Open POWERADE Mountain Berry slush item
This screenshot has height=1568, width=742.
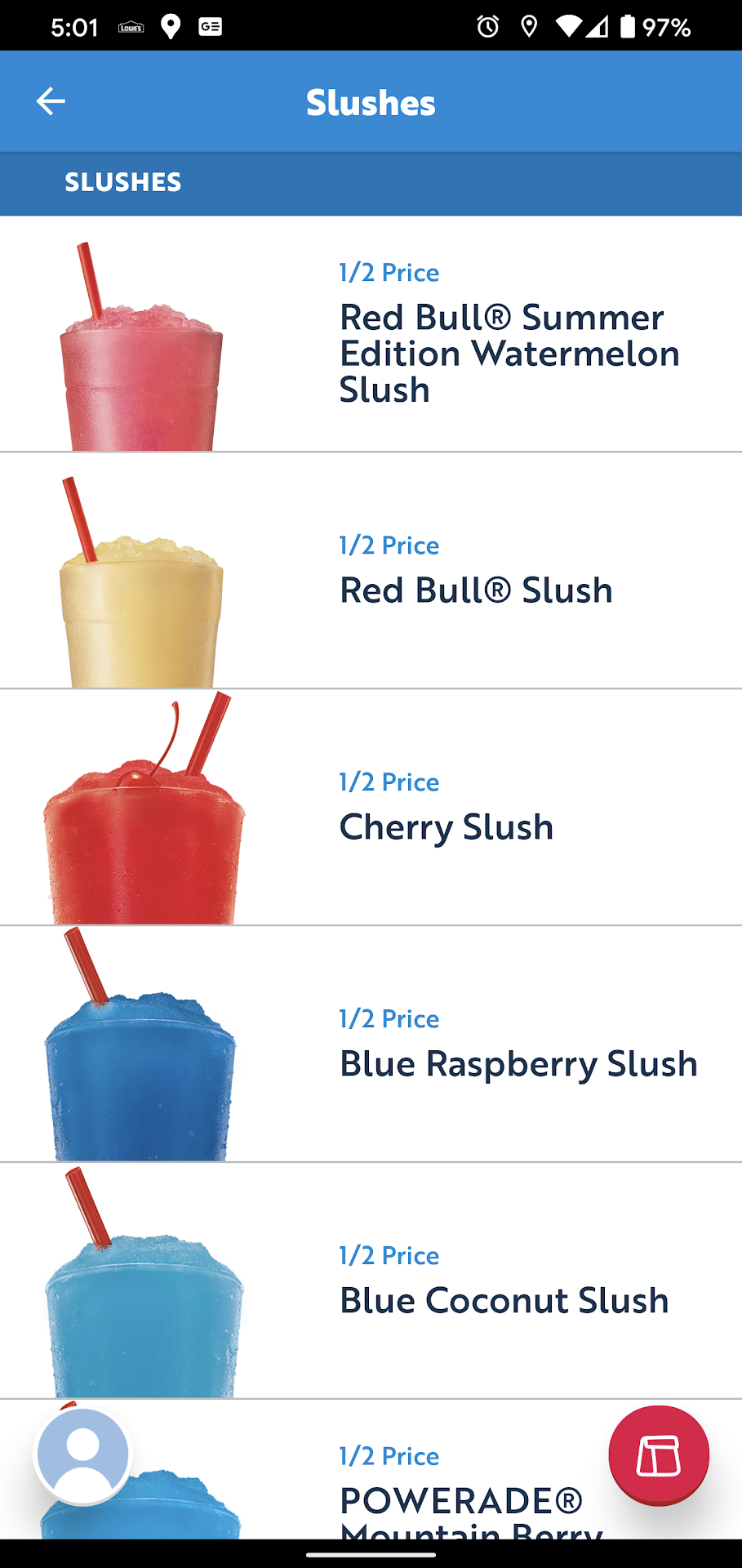point(460,1501)
